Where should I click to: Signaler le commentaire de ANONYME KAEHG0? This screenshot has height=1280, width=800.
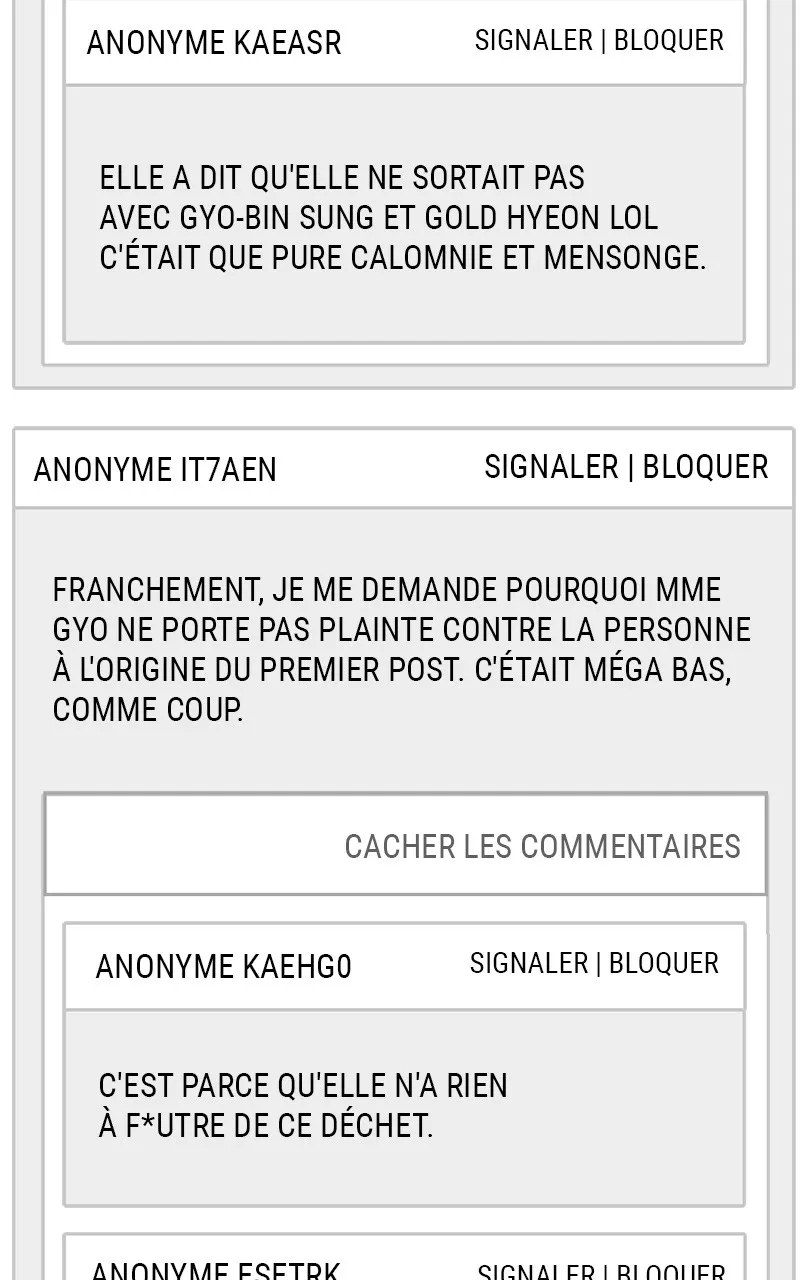[x=530, y=963]
